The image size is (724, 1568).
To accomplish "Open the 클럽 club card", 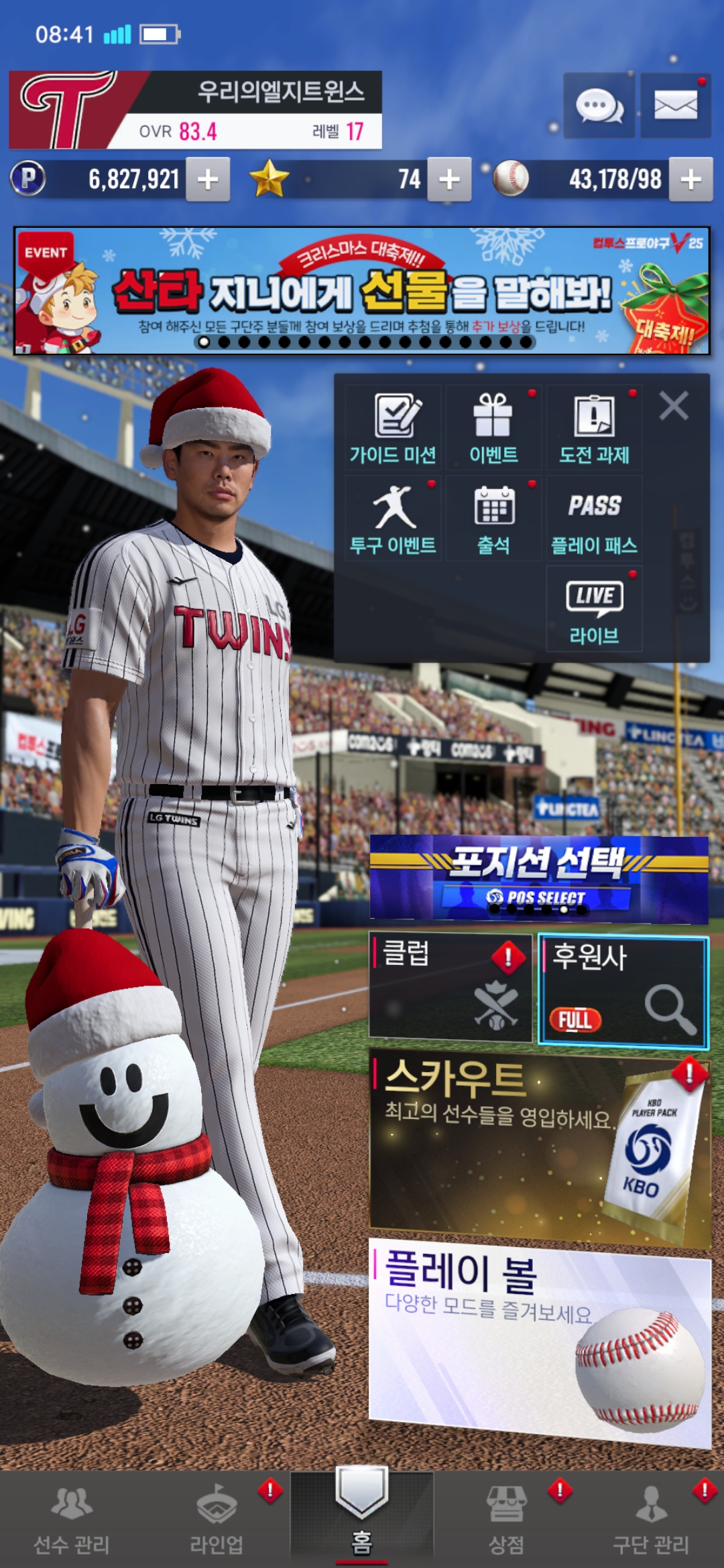I will [x=450, y=986].
